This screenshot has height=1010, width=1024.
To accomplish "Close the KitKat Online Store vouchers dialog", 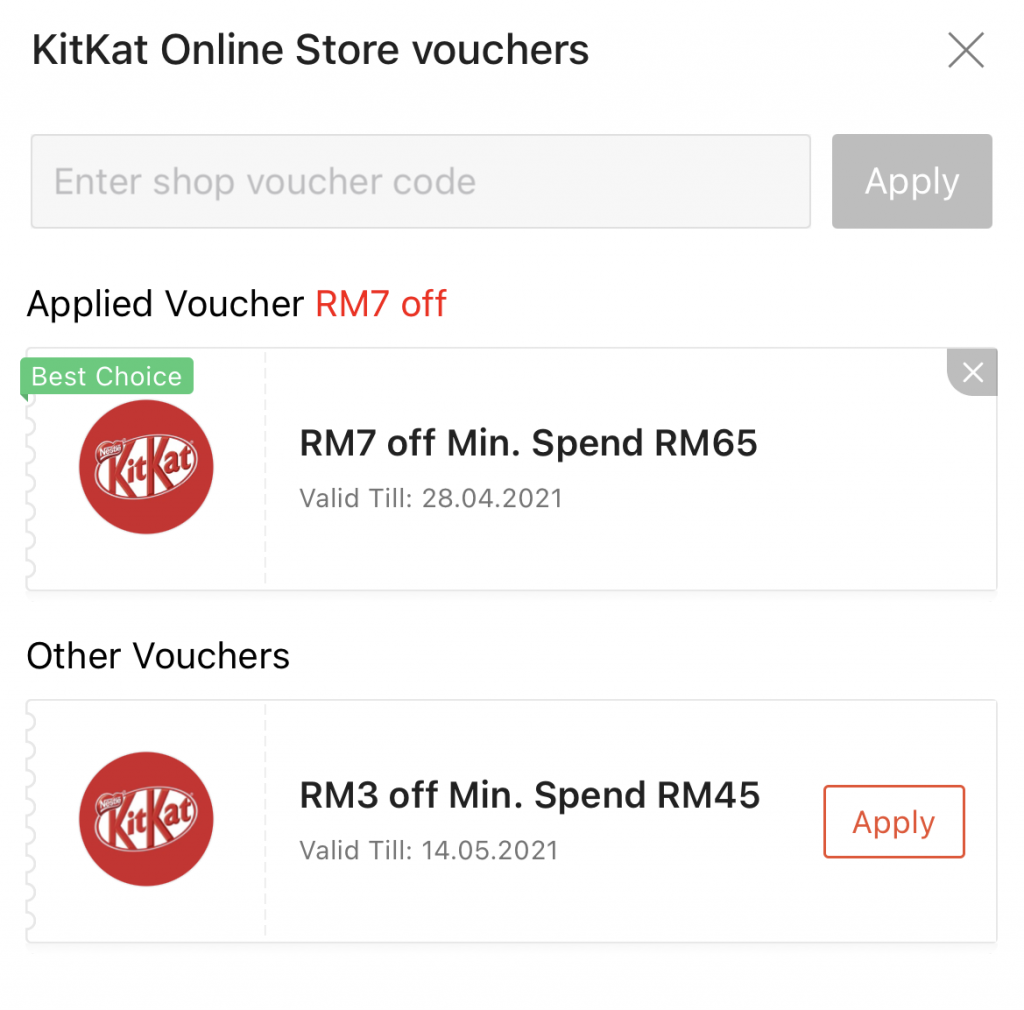I will click(x=966, y=50).
